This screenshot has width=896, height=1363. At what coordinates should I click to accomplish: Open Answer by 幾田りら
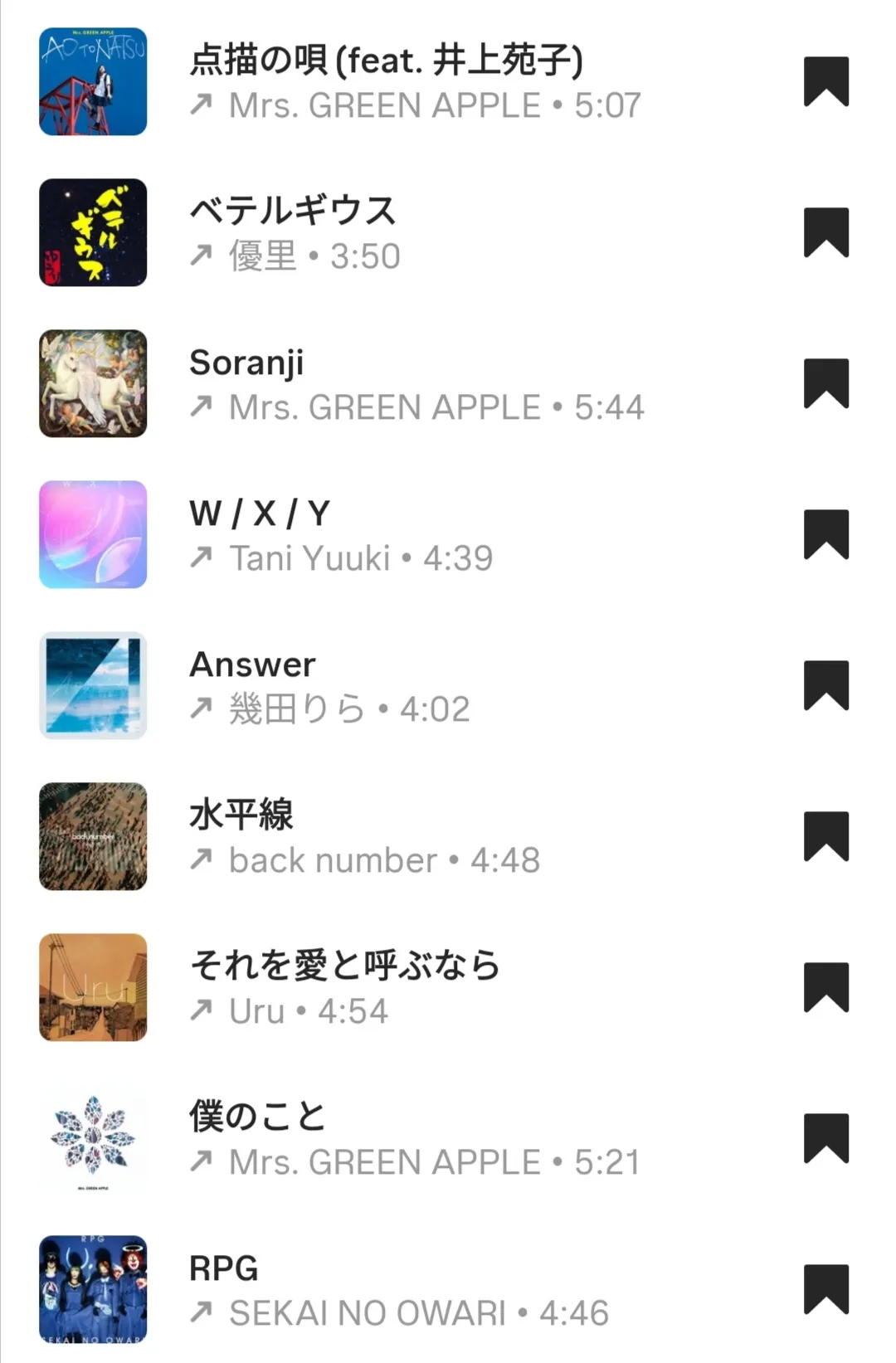(x=252, y=664)
